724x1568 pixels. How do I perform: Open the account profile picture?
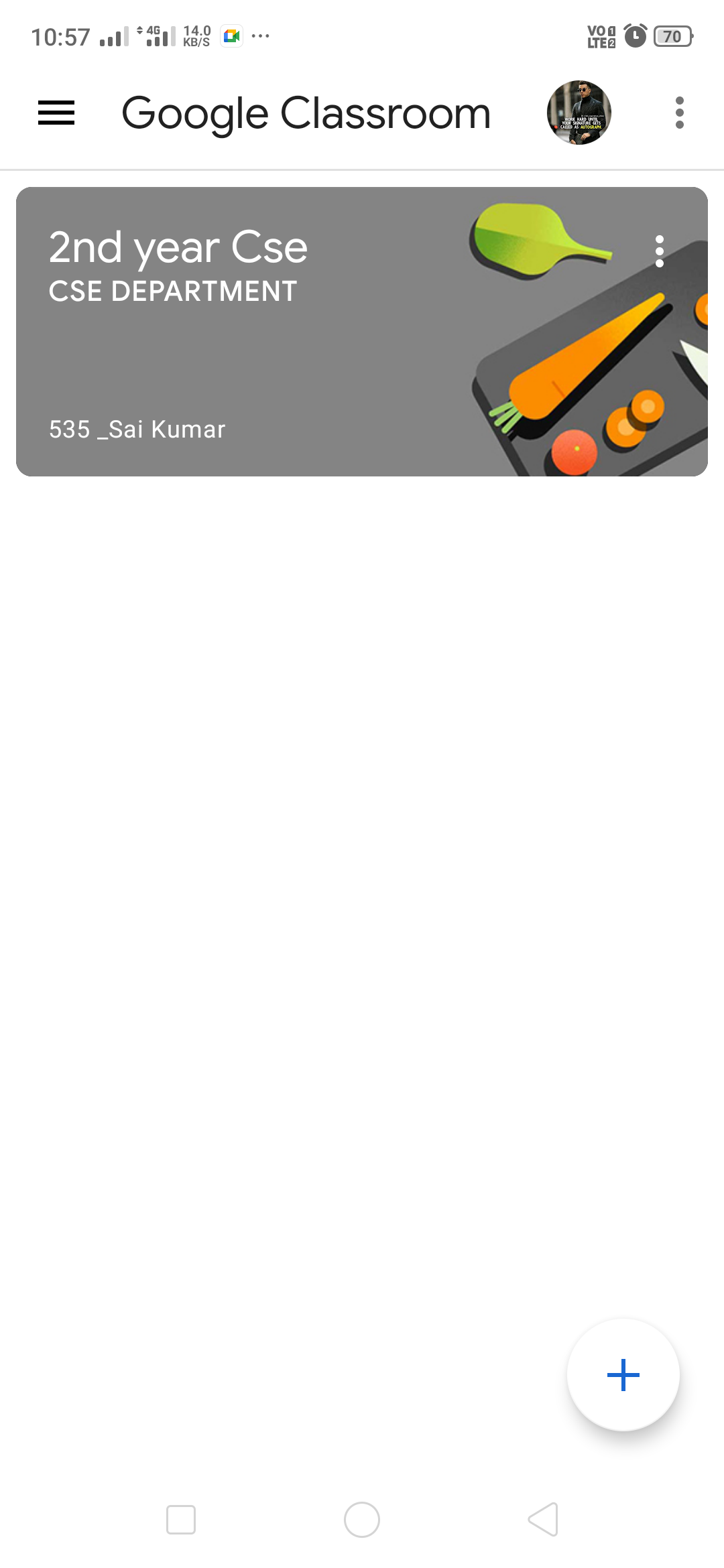579,113
